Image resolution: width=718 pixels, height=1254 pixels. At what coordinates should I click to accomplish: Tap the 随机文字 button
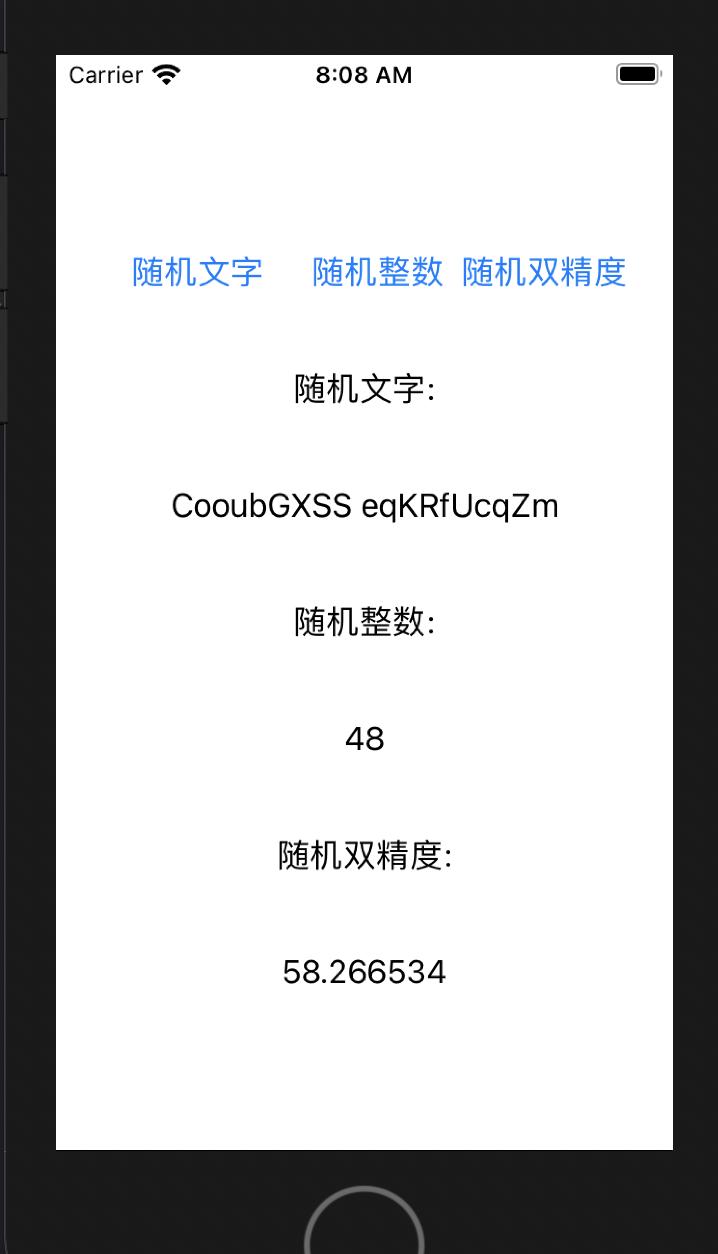click(197, 272)
